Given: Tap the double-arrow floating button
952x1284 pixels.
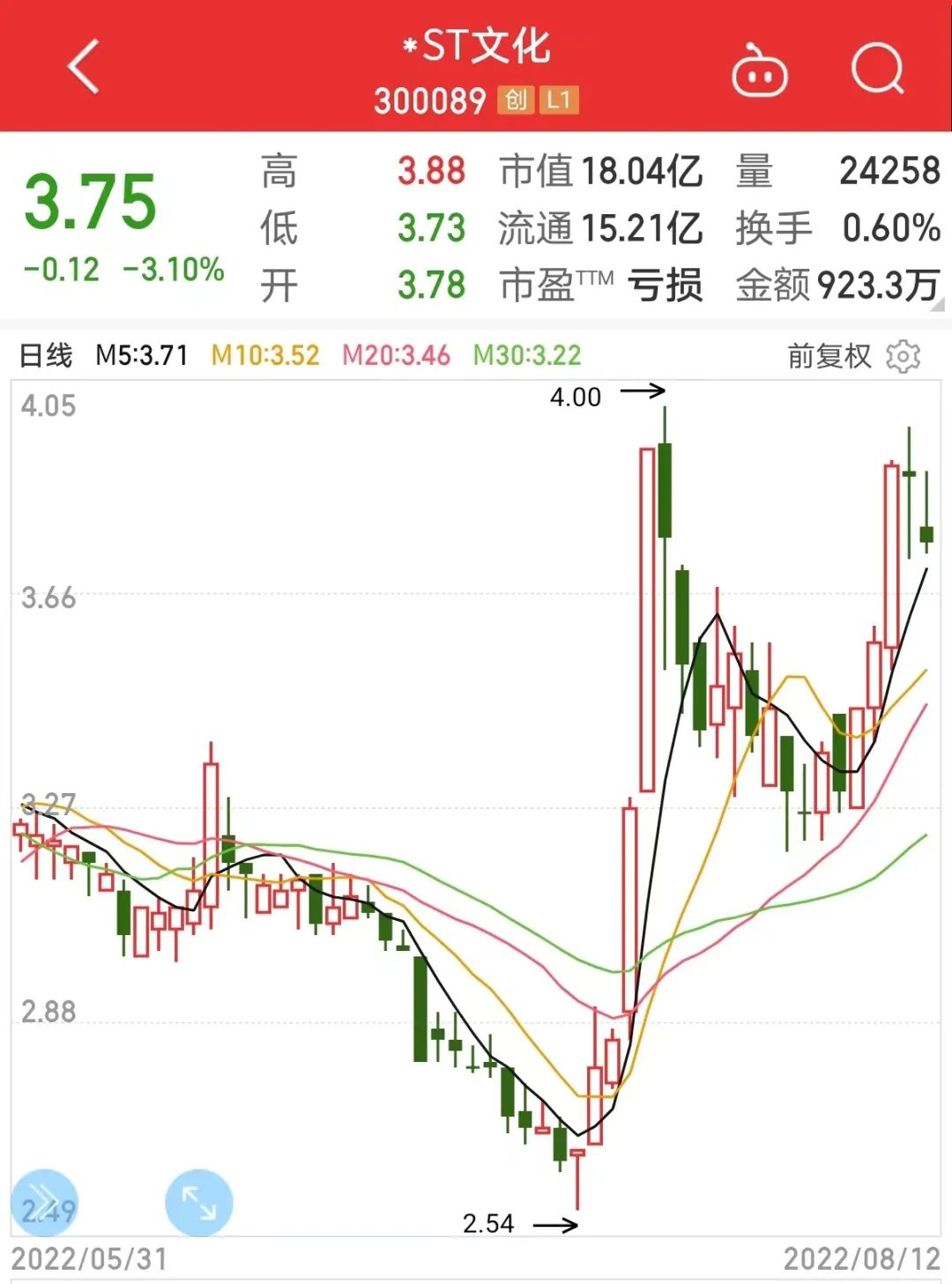Looking at the screenshot, I should tap(44, 1203).
